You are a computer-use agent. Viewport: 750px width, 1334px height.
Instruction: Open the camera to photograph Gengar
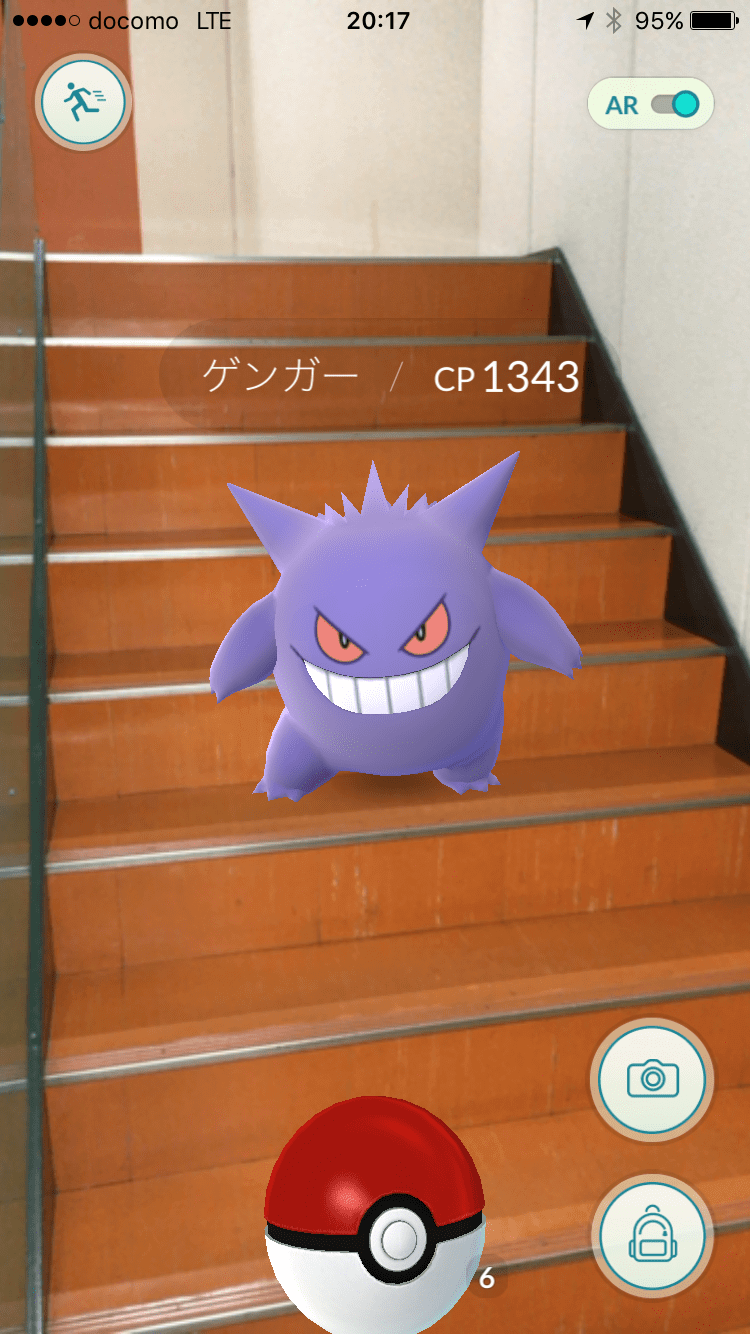click(x=652, y=1080)
